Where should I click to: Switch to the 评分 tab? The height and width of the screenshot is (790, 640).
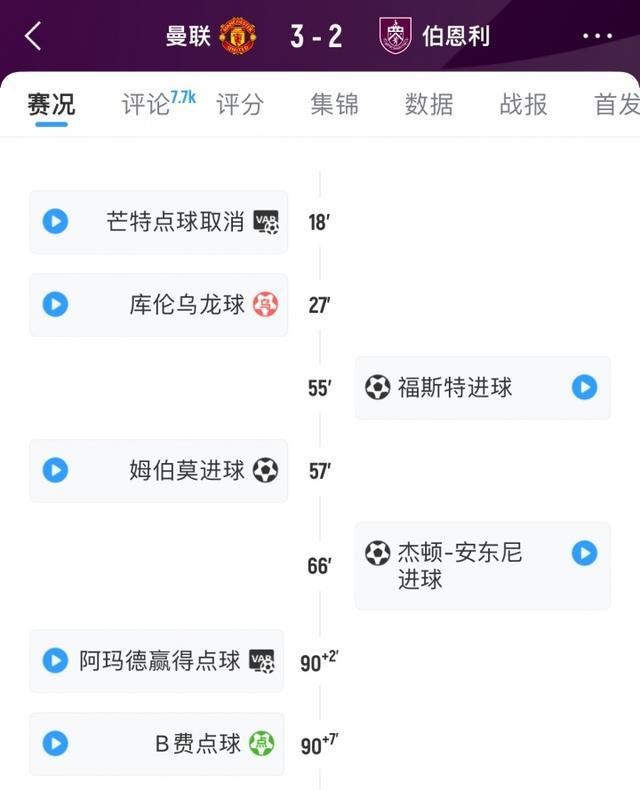click(x=240, y=104)
